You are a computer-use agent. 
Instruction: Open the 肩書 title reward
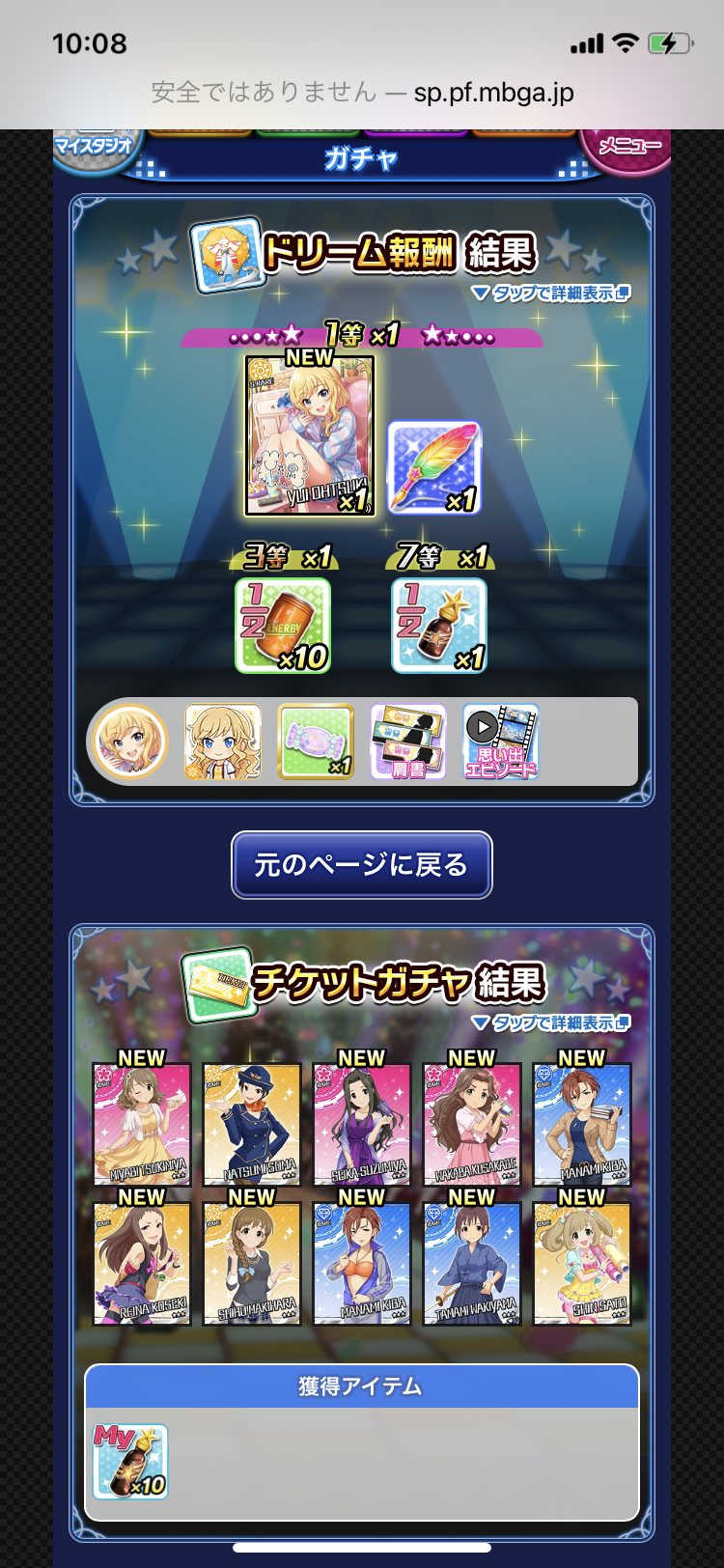pyautogui.click(x=408, y=742)
